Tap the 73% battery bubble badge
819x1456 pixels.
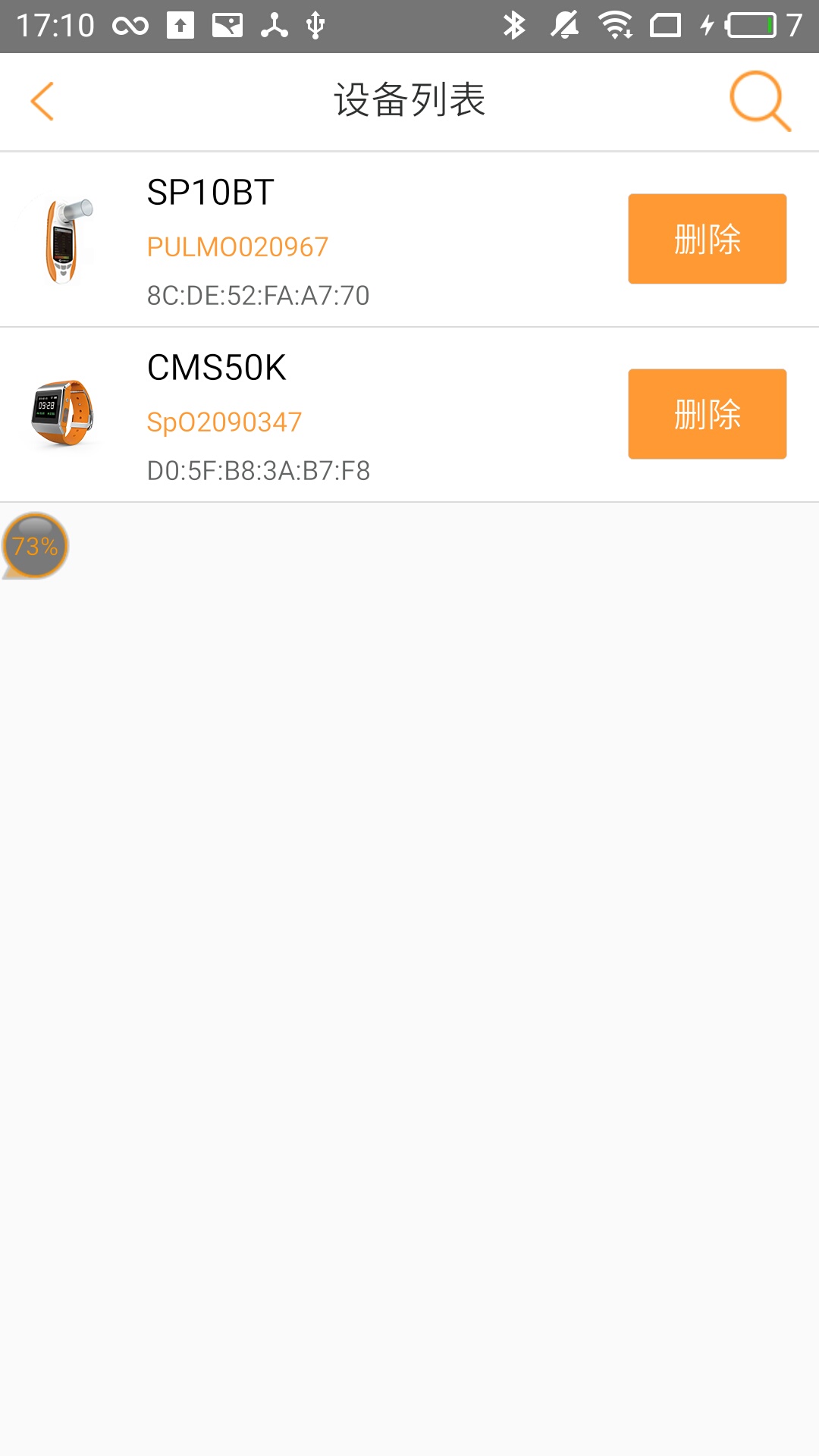(x=35, y=545)
